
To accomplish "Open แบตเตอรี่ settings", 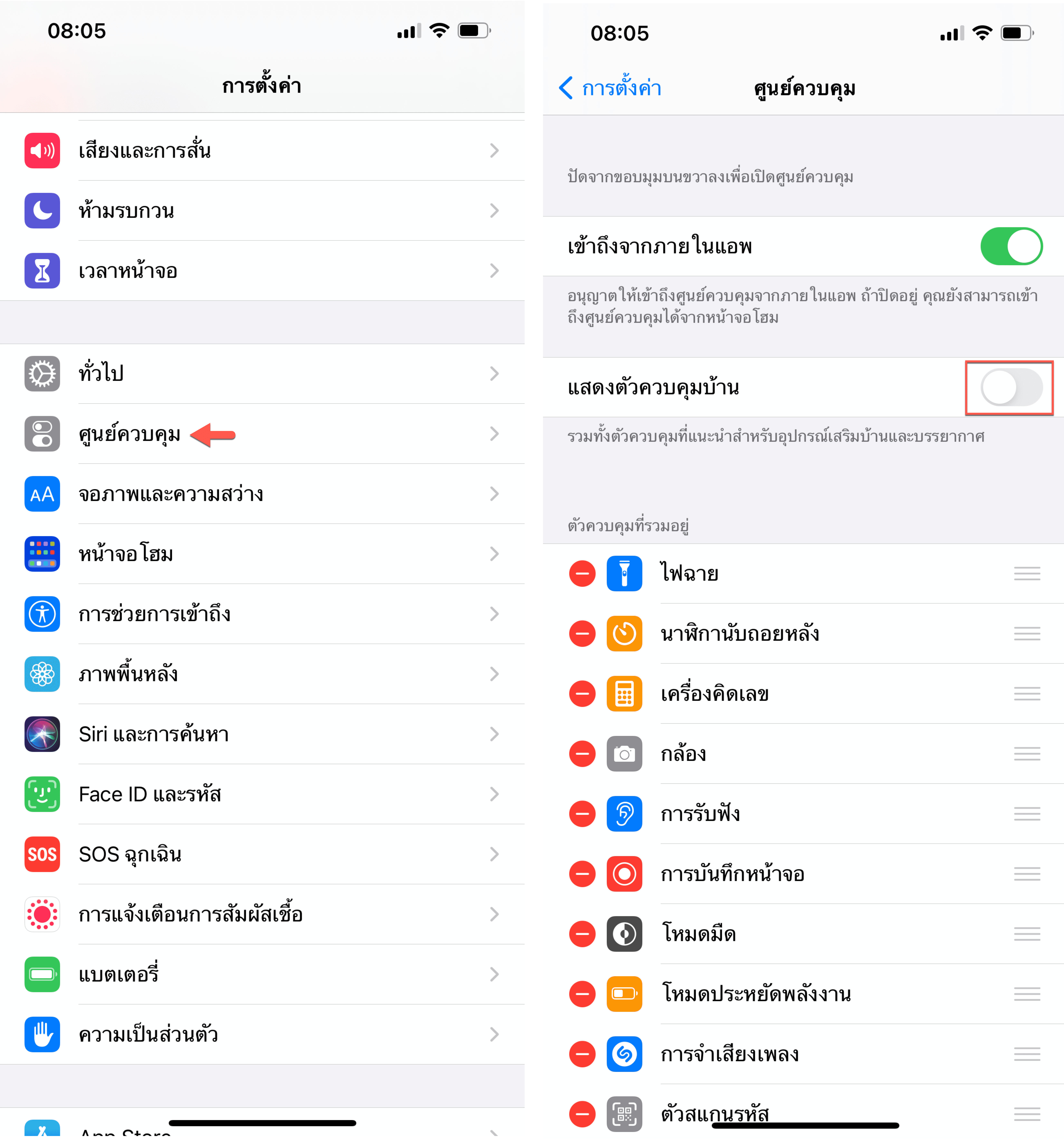I will (262, 974).
